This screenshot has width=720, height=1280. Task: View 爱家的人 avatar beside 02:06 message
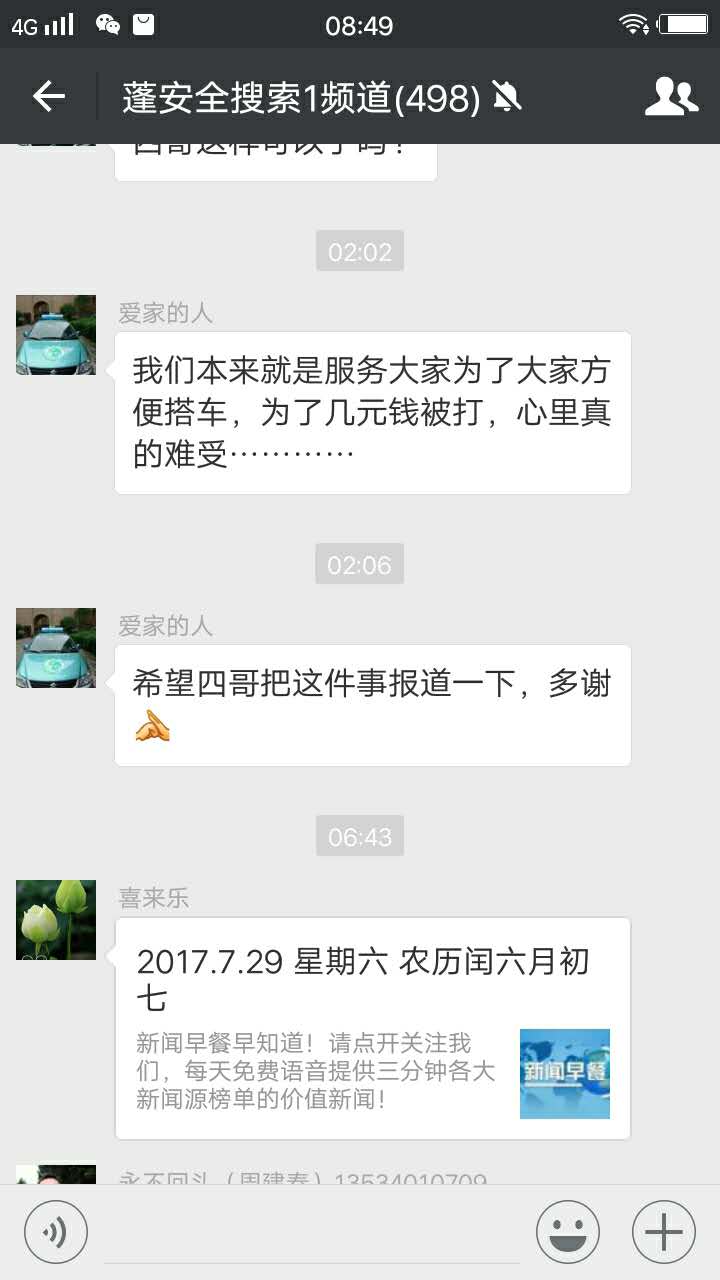click(56, 648)
